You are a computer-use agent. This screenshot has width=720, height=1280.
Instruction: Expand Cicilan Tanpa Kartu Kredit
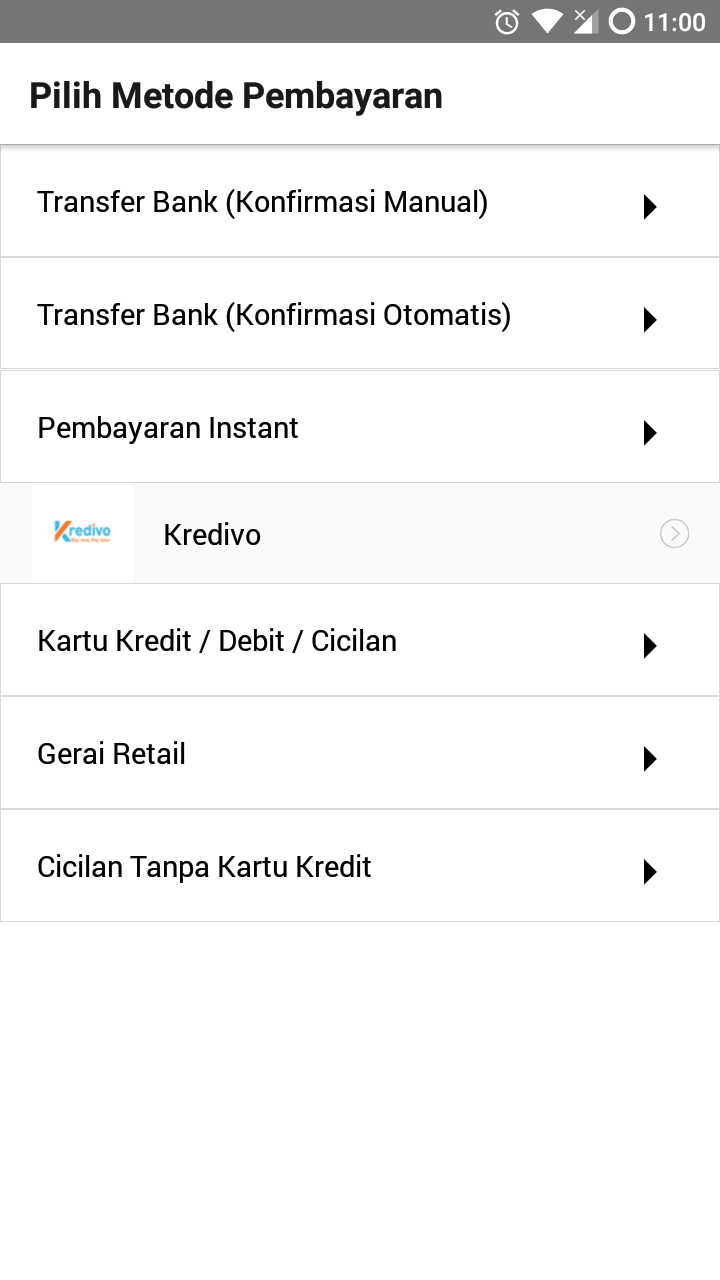click(x=360, y=866)
